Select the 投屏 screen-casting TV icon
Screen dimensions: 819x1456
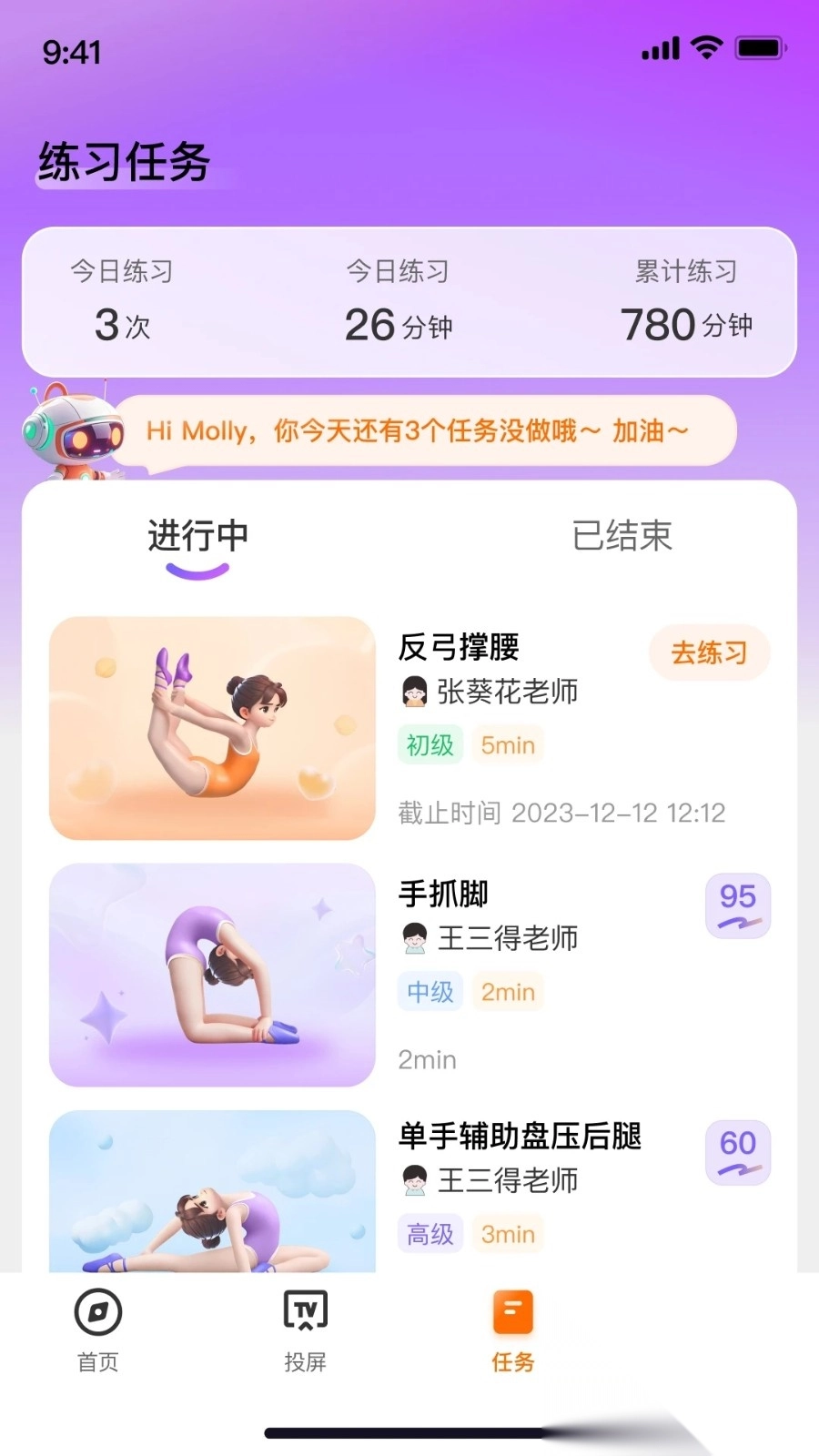click(305, 1311)
